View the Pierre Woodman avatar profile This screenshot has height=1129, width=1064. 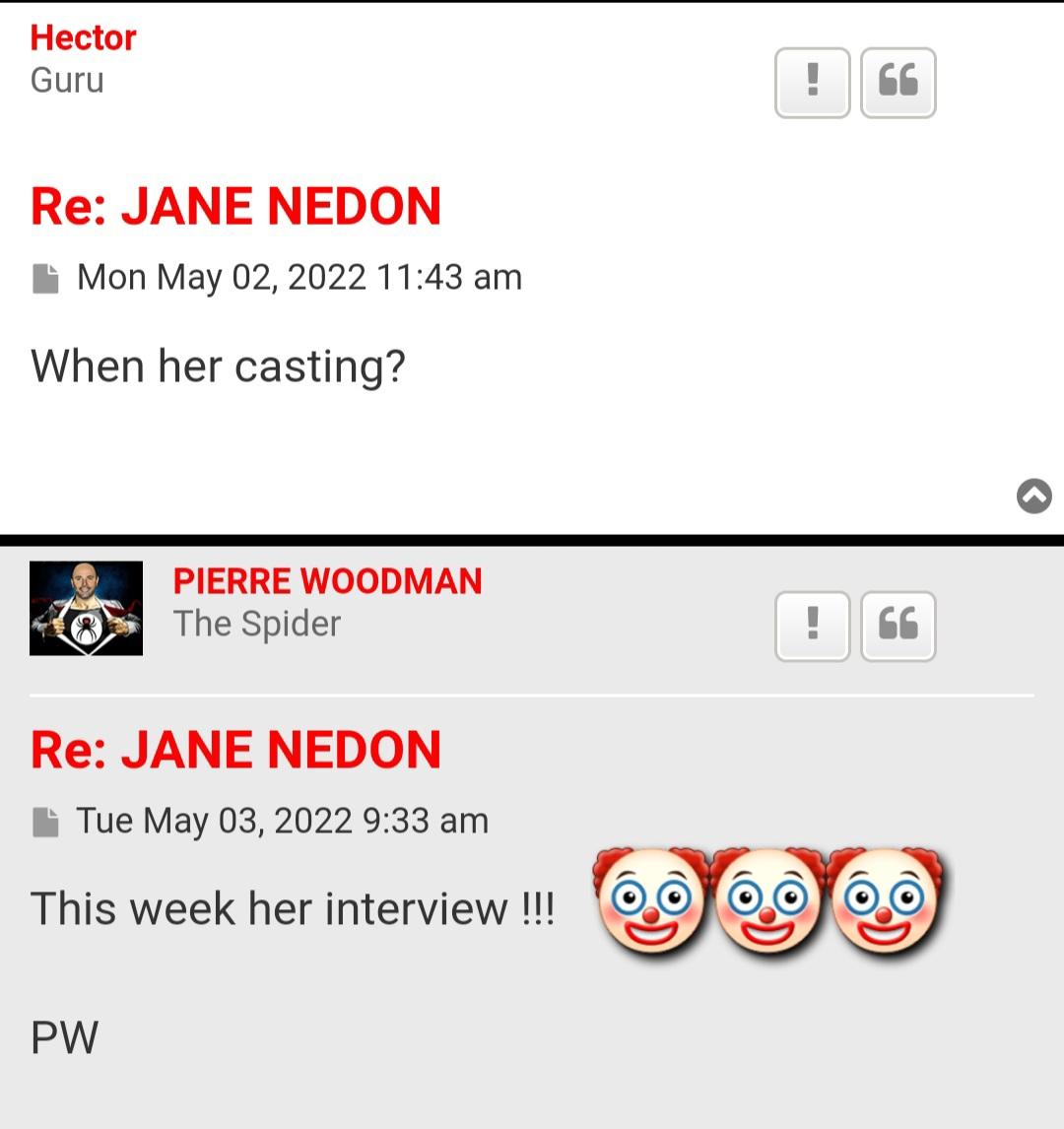[x=86, y=608]
